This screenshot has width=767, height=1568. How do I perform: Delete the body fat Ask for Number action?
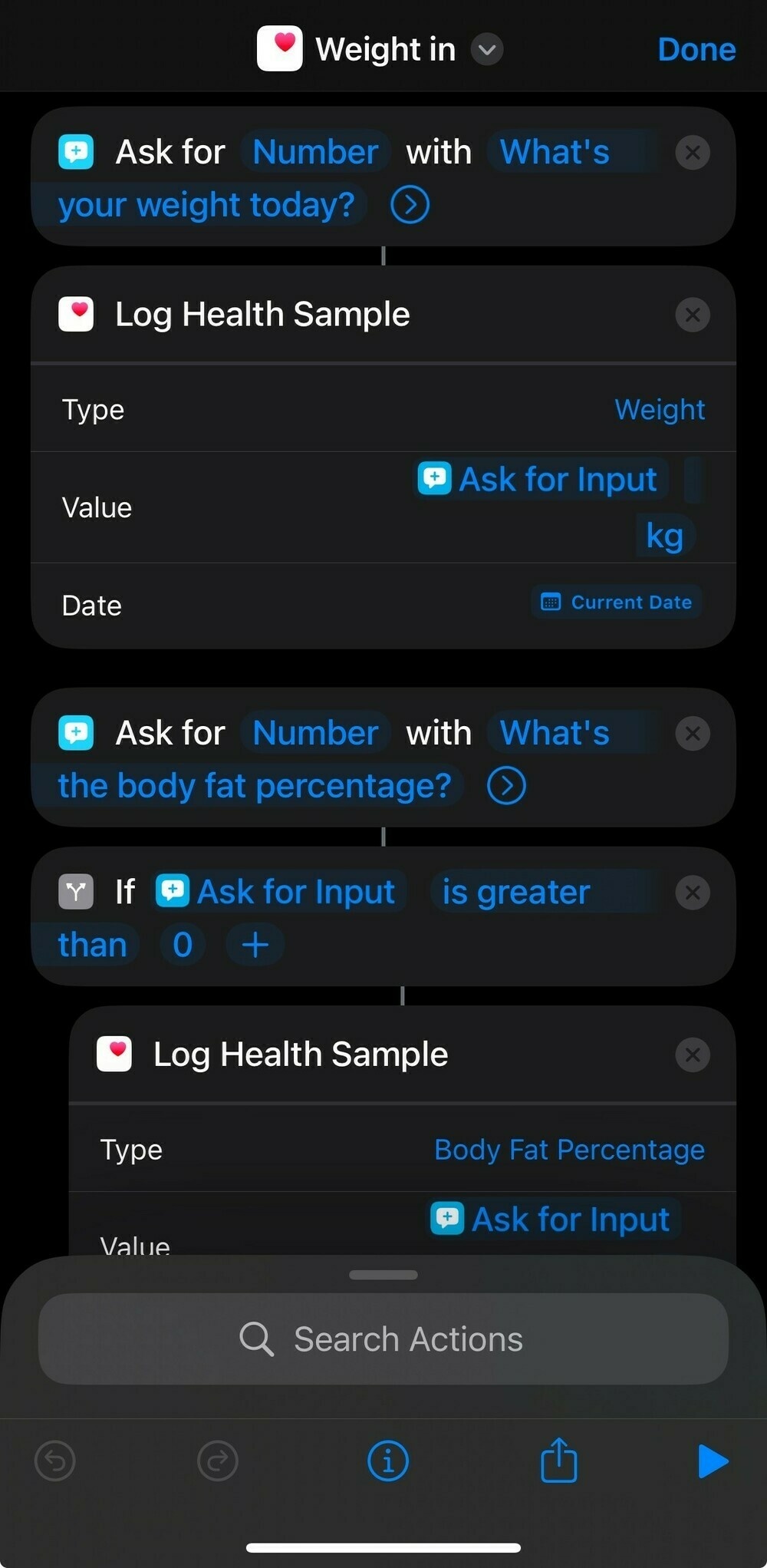[x=692, y=734]
